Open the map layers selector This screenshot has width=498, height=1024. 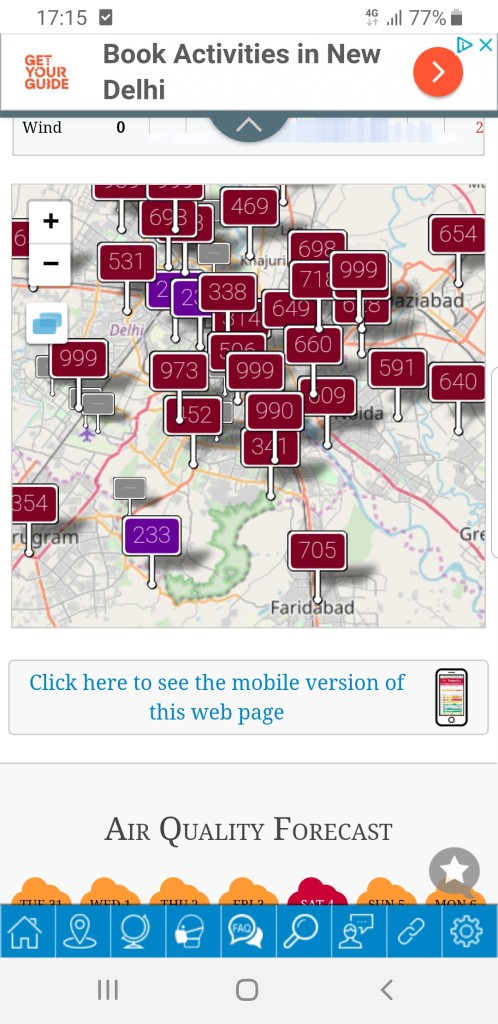47,323
